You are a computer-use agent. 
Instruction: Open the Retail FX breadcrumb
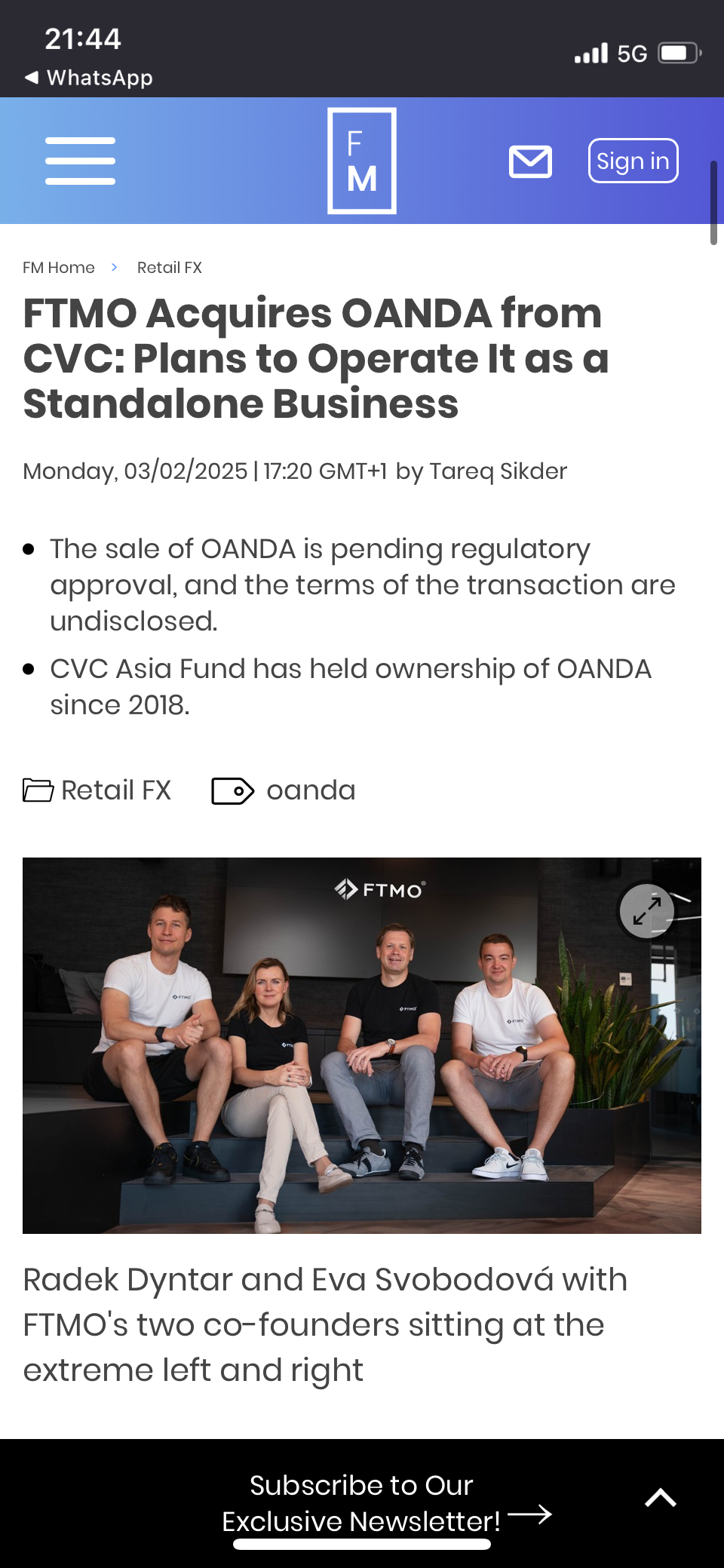pyautogui.click(x=170, y=268)
